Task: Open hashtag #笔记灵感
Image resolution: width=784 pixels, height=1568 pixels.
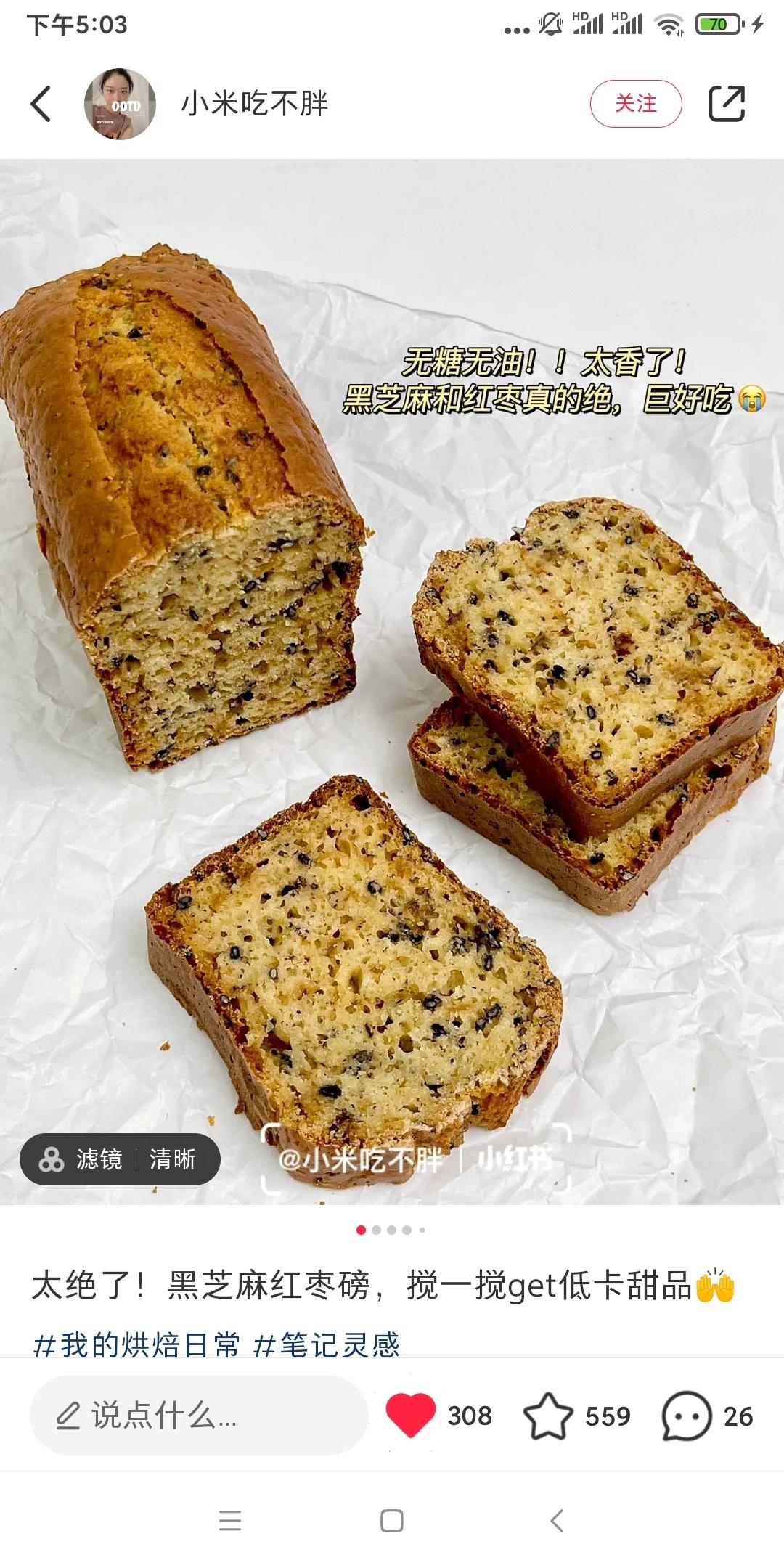Action: (327, 1344)
